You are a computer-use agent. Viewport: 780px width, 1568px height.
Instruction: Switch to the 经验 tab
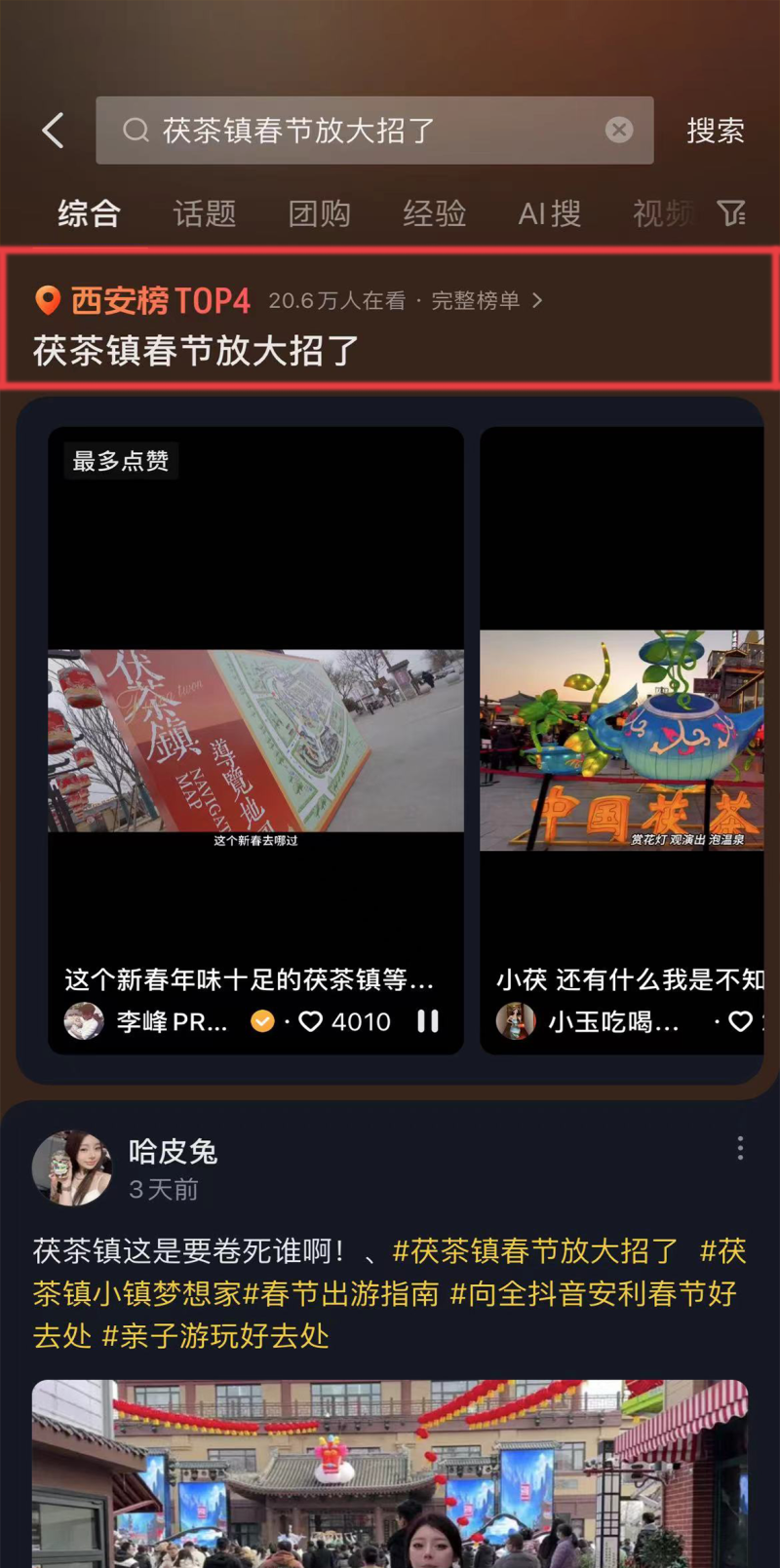pos(435,213)
